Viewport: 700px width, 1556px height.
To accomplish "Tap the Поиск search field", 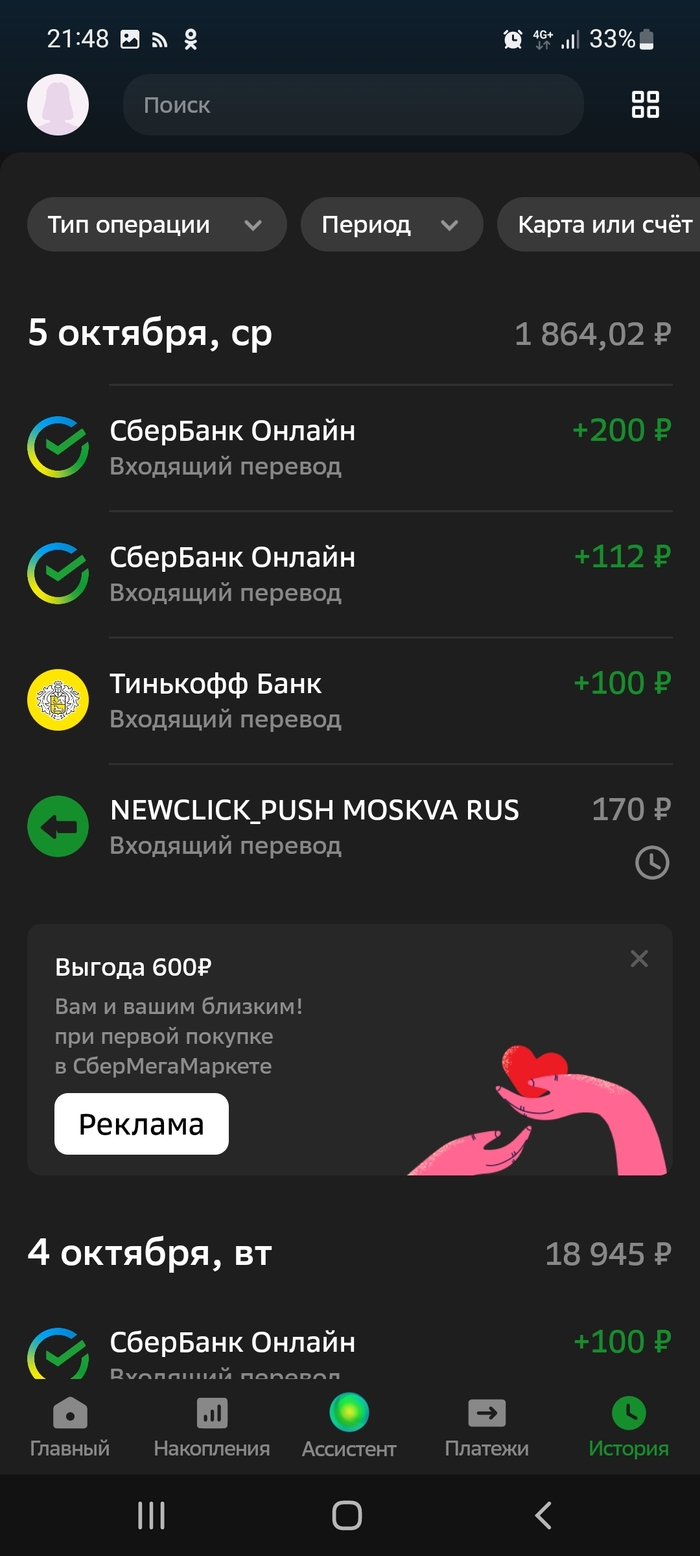I will point(352,105).
